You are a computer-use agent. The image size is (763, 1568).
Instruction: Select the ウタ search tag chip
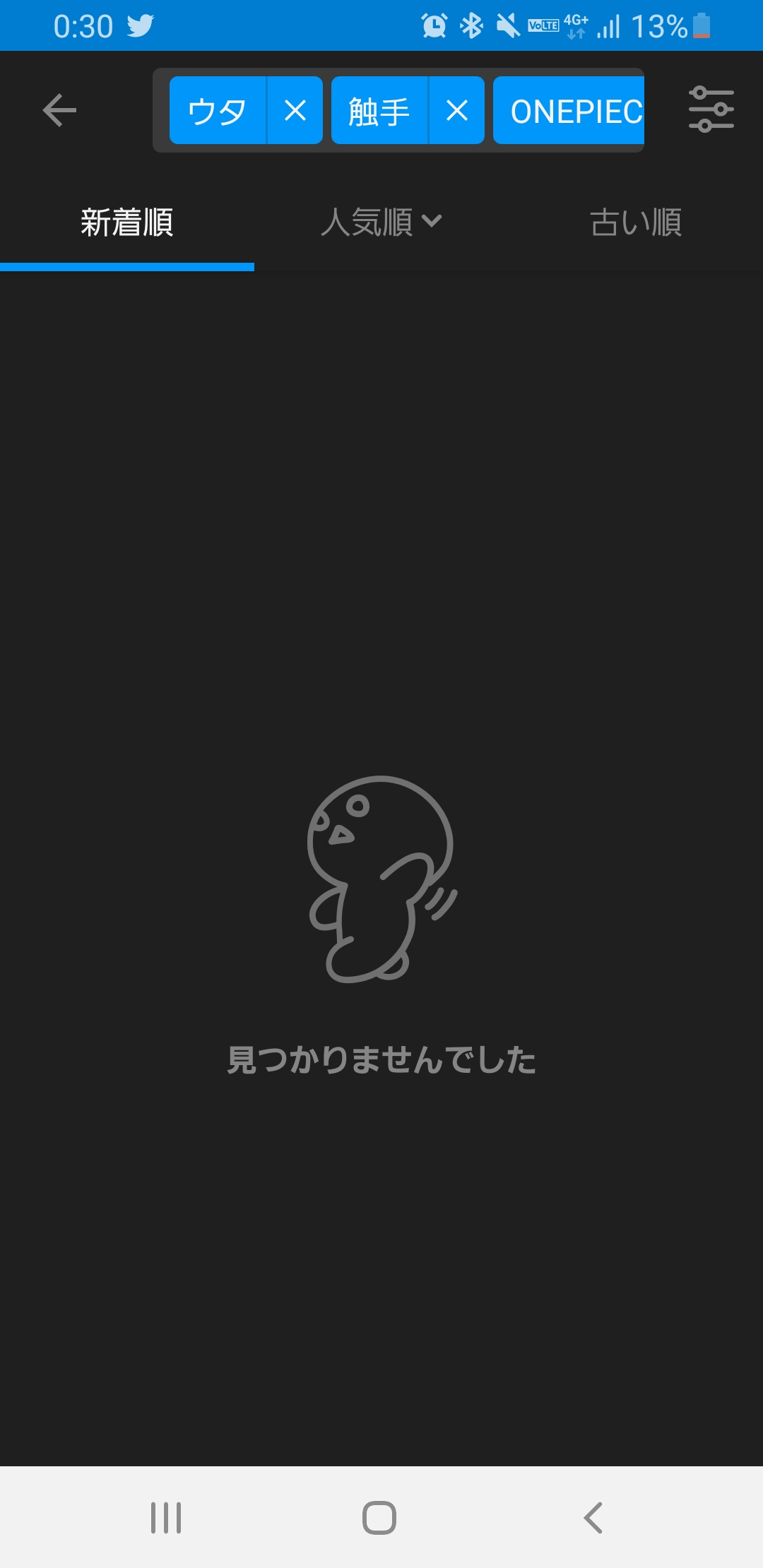pos(218,111)
